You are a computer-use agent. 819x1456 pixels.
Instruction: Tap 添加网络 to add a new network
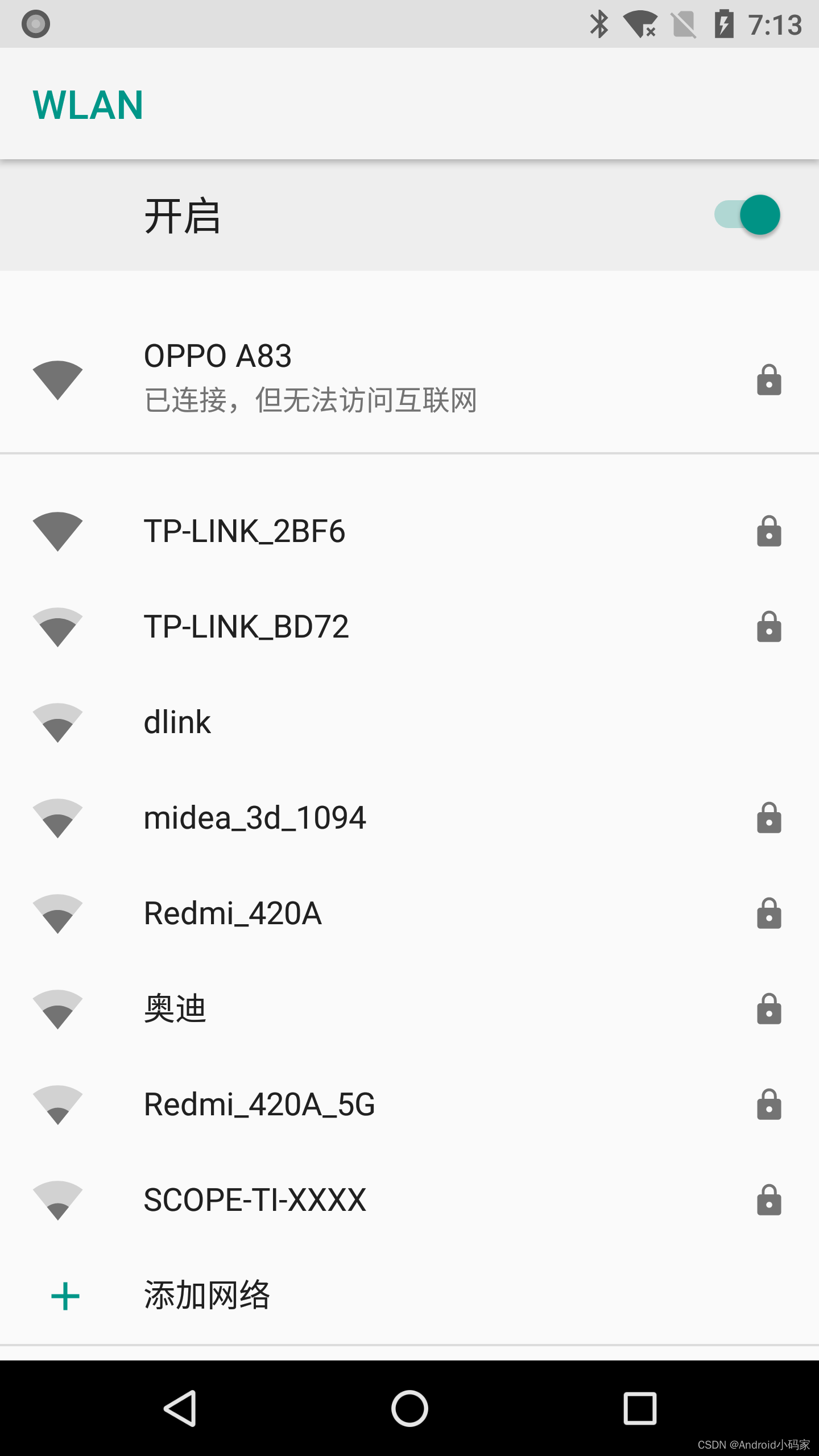(207, 1295)
